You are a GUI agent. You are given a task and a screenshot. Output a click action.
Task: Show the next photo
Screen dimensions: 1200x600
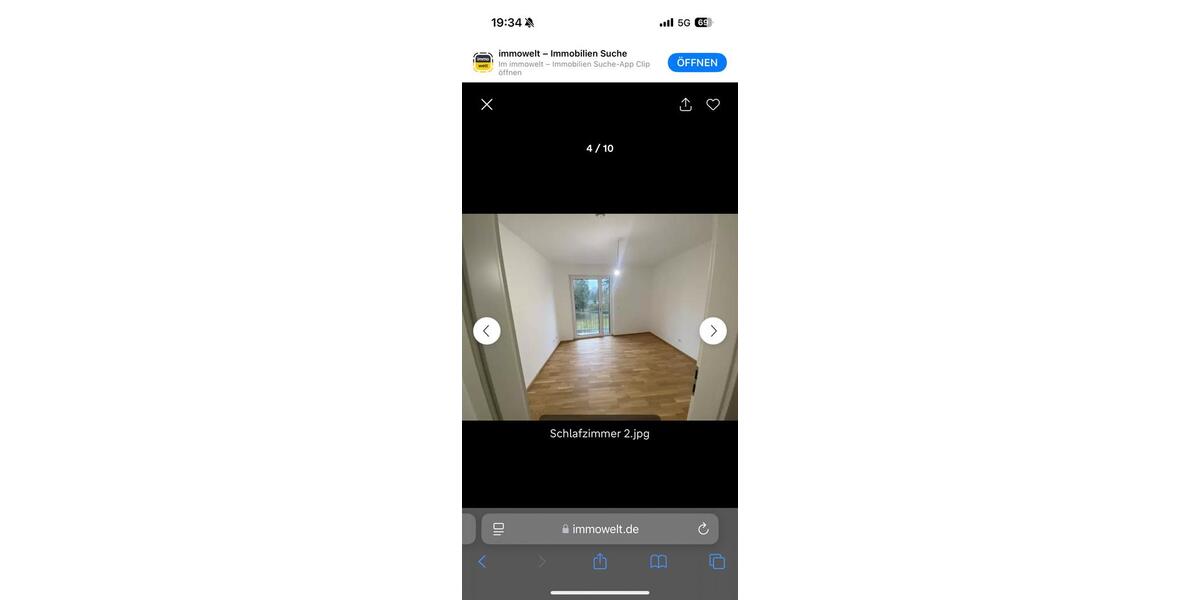[x=713, y=331]
